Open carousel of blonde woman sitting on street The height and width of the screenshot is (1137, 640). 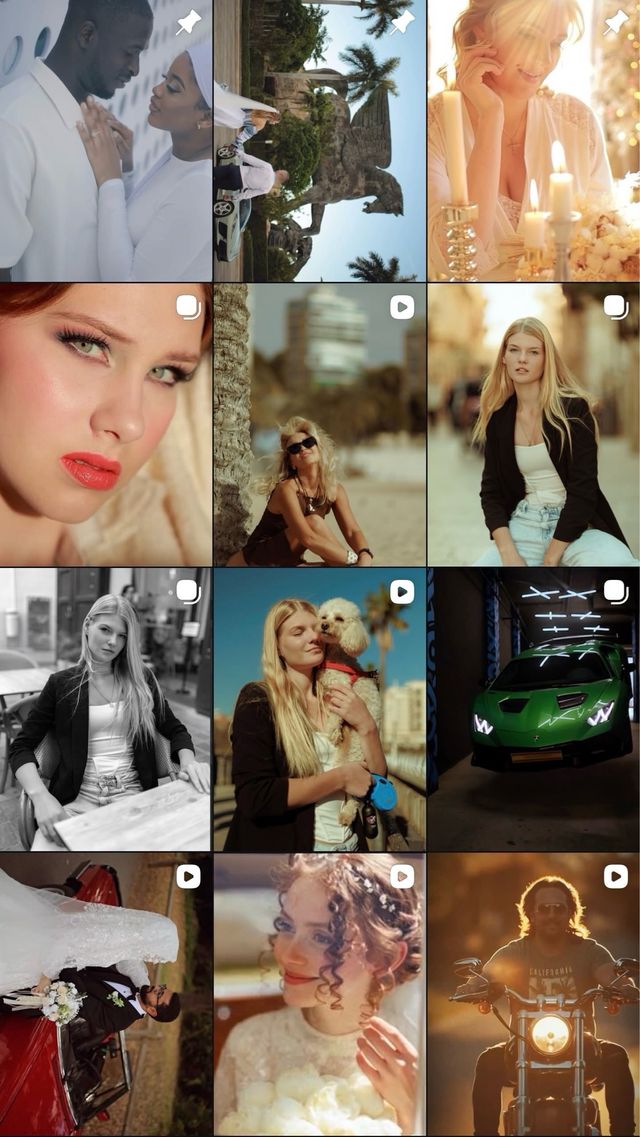534,425
